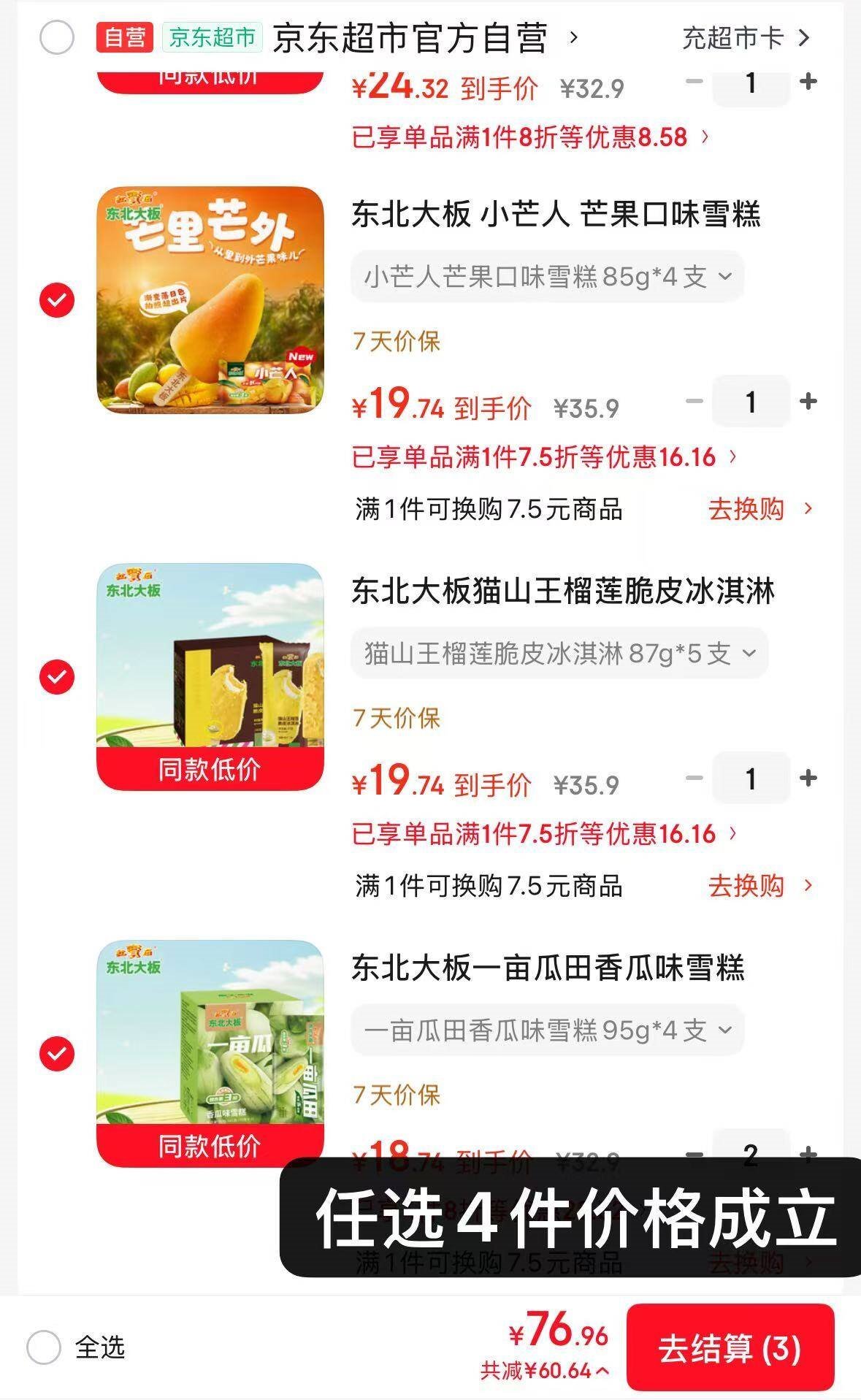
Task: View 7.5折 discount details for 小芒人雪糕
Action: pos(544,457)
